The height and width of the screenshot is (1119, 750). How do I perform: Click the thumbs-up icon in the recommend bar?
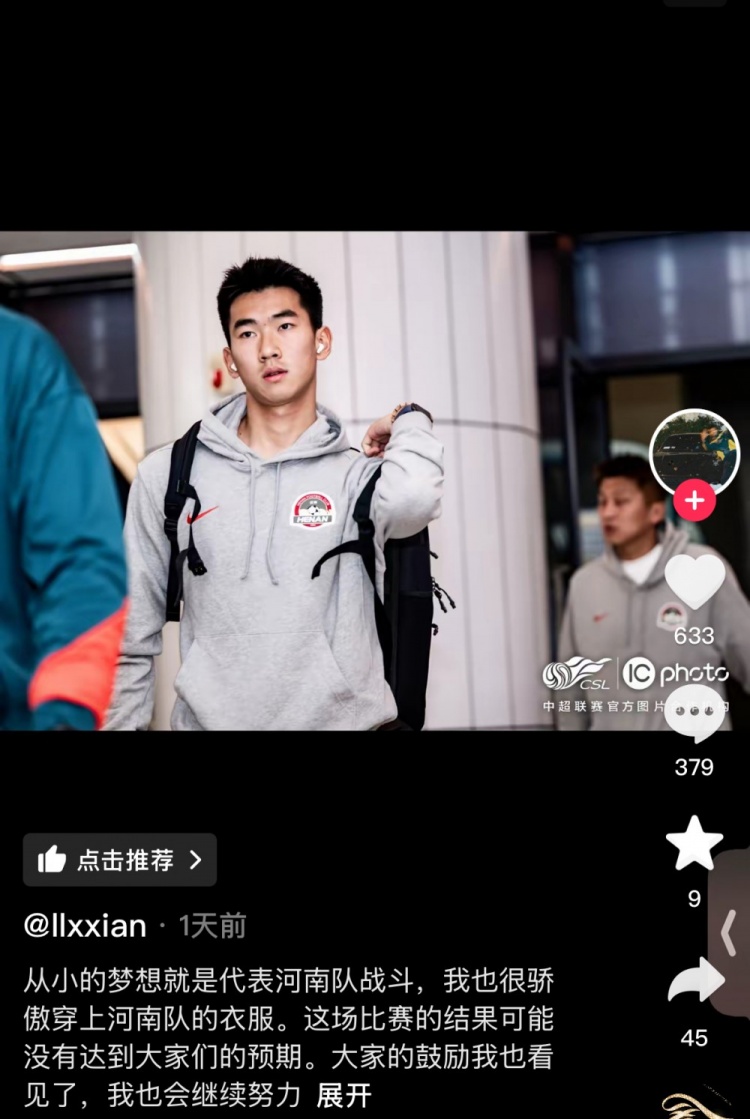coord(51,859)
